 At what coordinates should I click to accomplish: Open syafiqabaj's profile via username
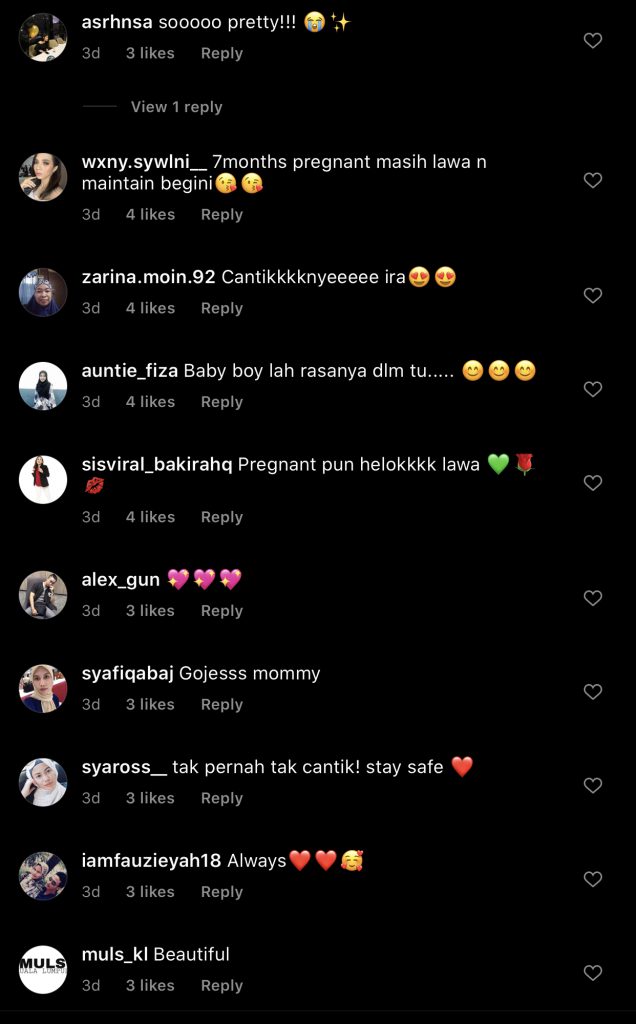point(127,673)
